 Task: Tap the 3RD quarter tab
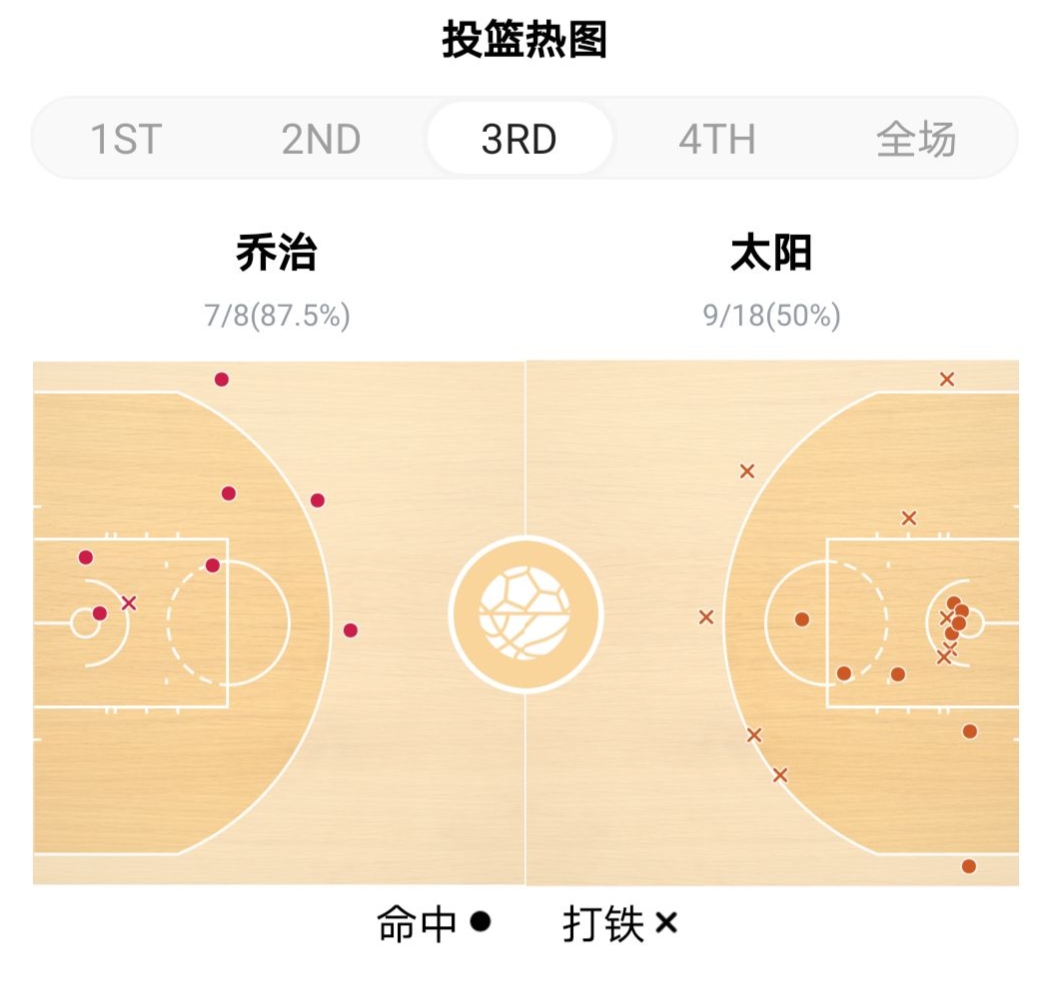click(519, 139)
